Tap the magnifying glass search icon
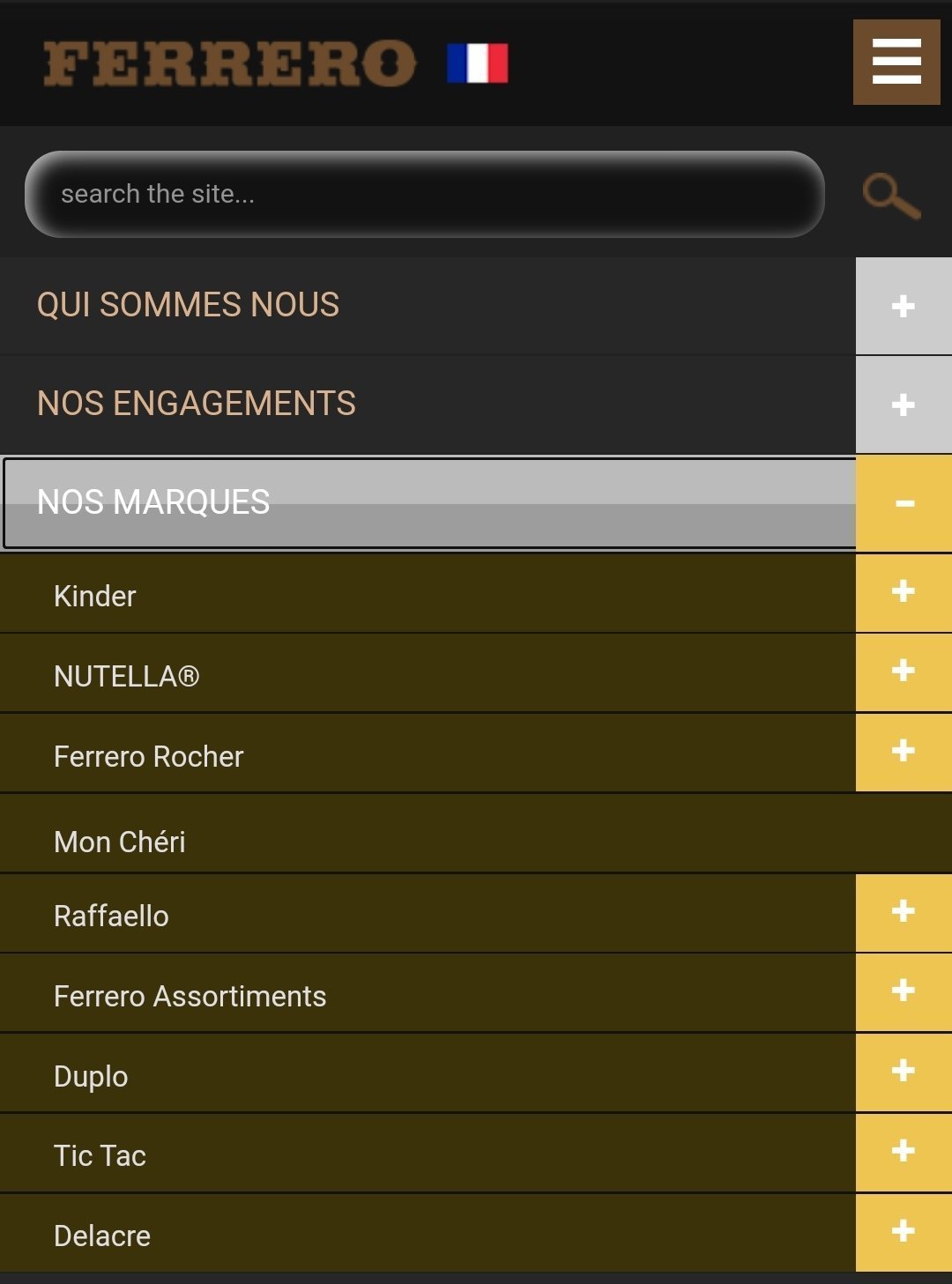The image size is (952, 1284). point(891,196)
